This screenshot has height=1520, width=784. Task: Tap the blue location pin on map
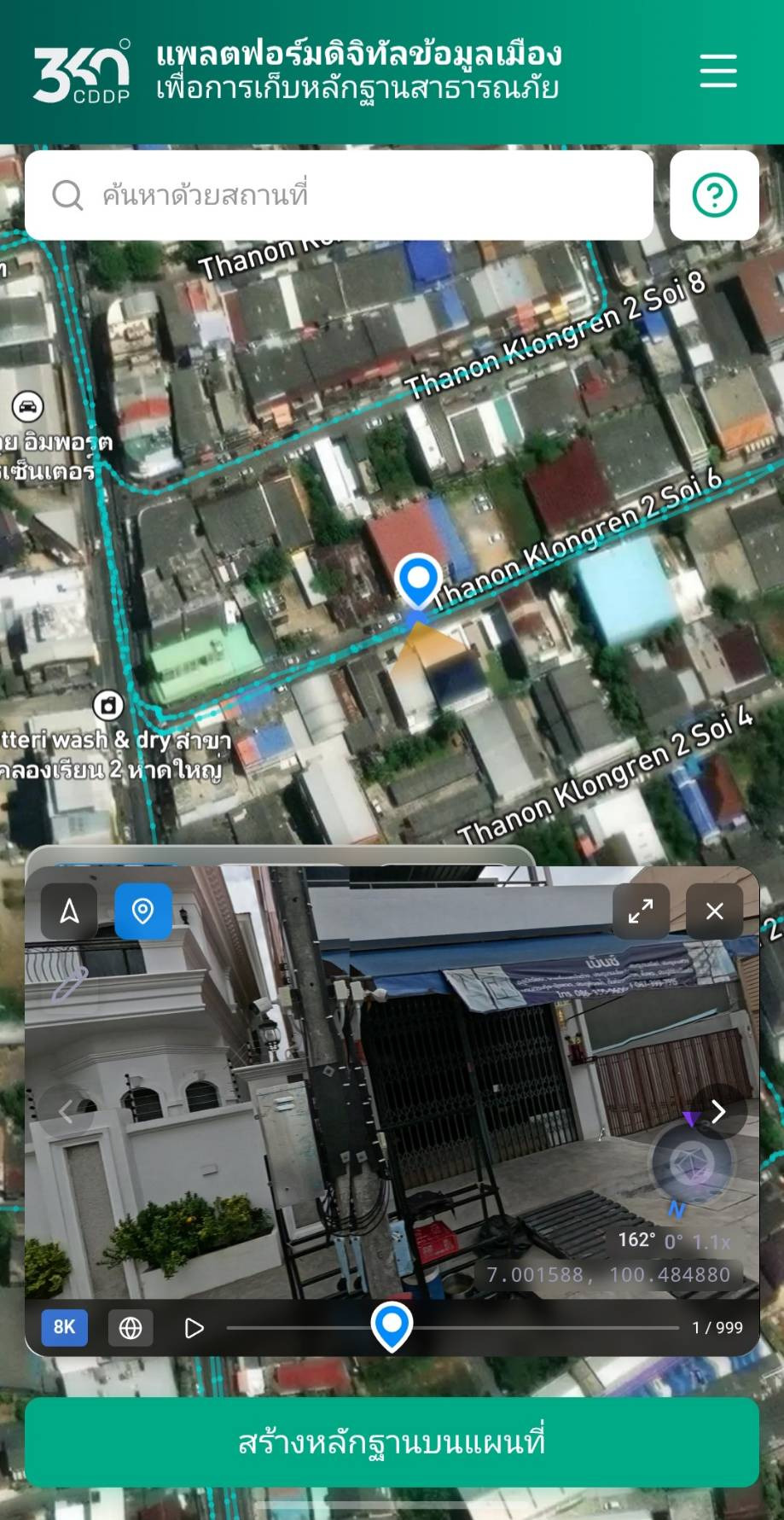click(x=418, y=580)
